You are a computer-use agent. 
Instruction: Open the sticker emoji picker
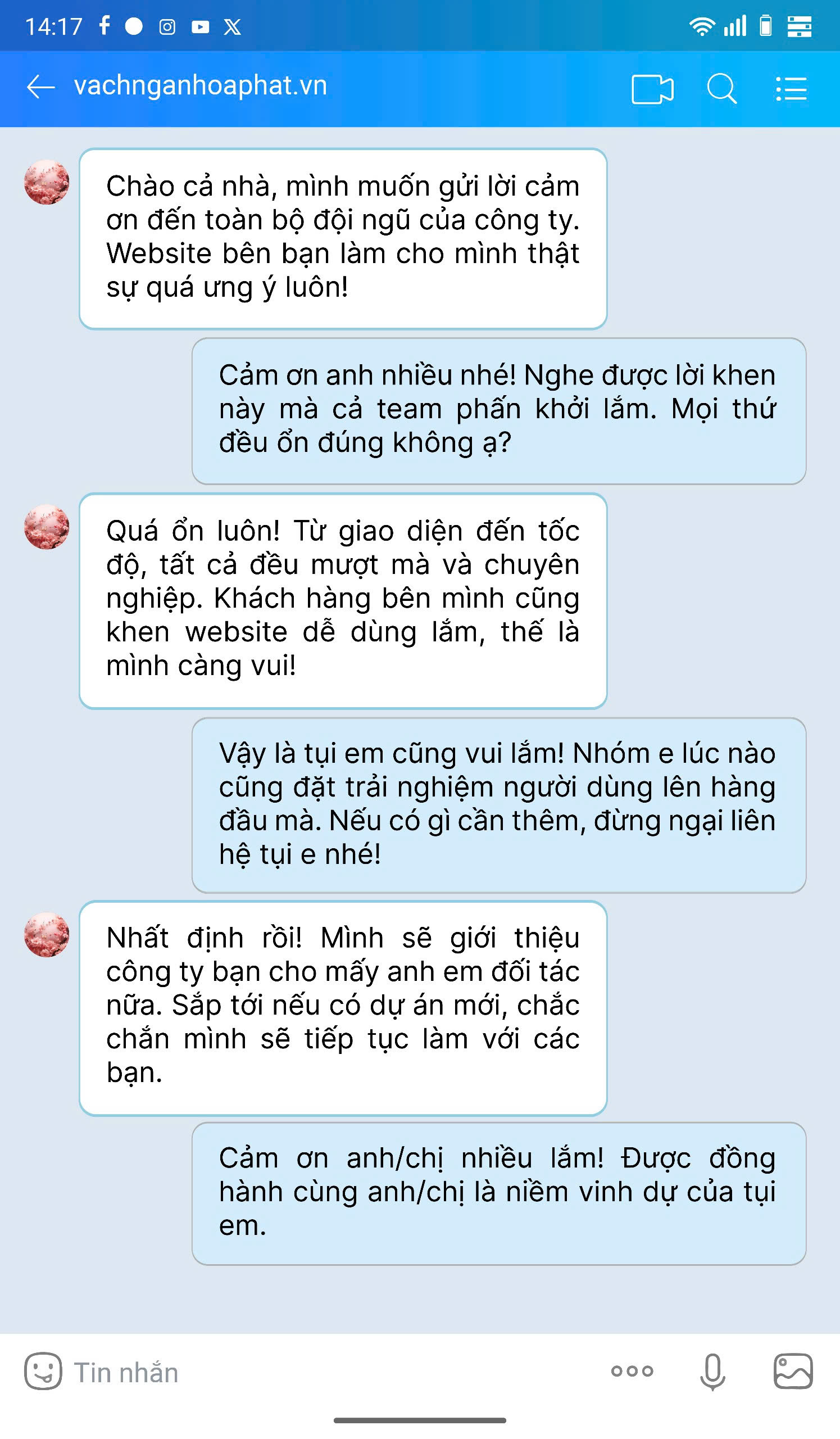[x=43, y=1372]
